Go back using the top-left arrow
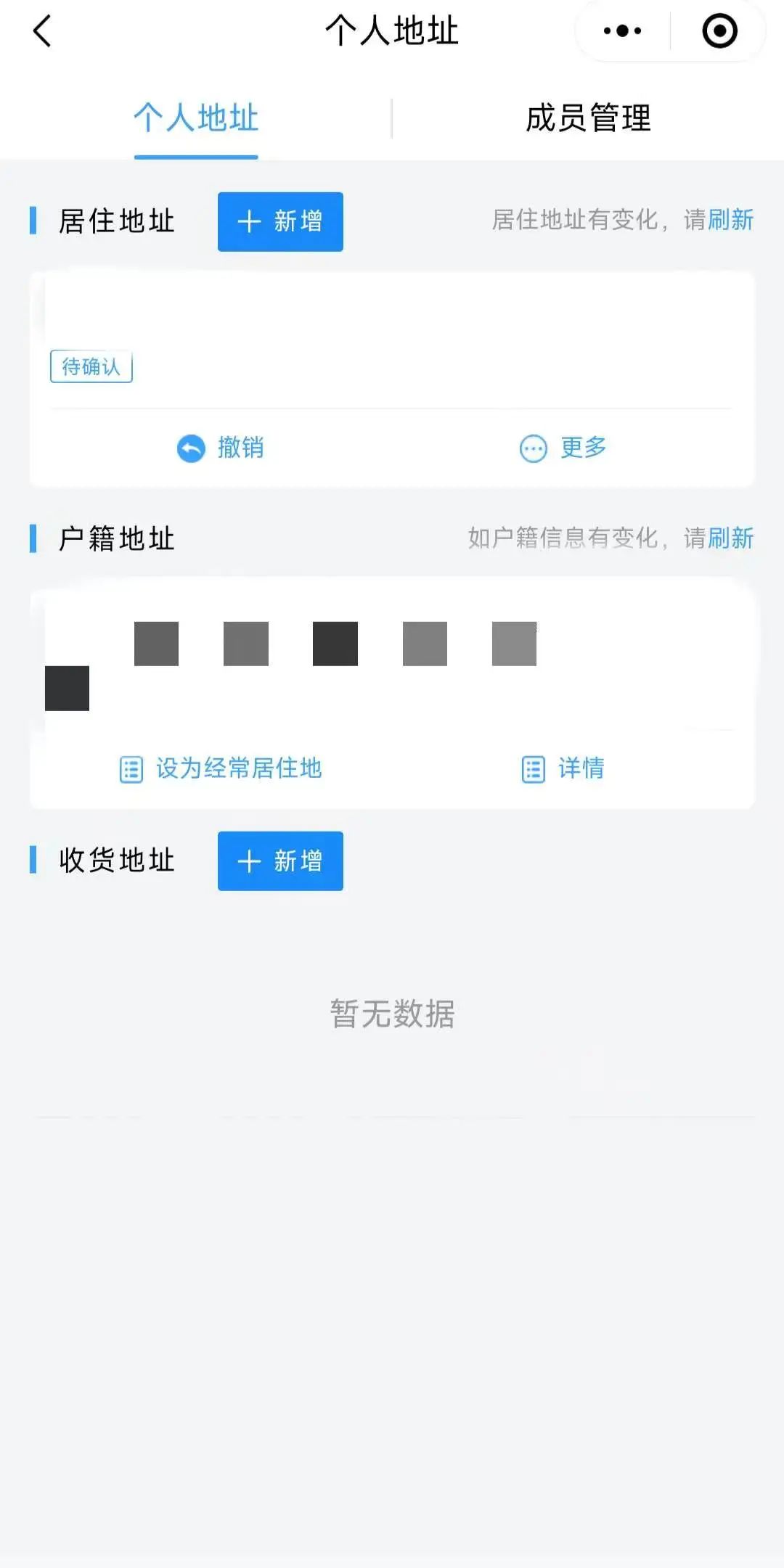The height and width of the screenshot is (1568, 784). (42, 31)
